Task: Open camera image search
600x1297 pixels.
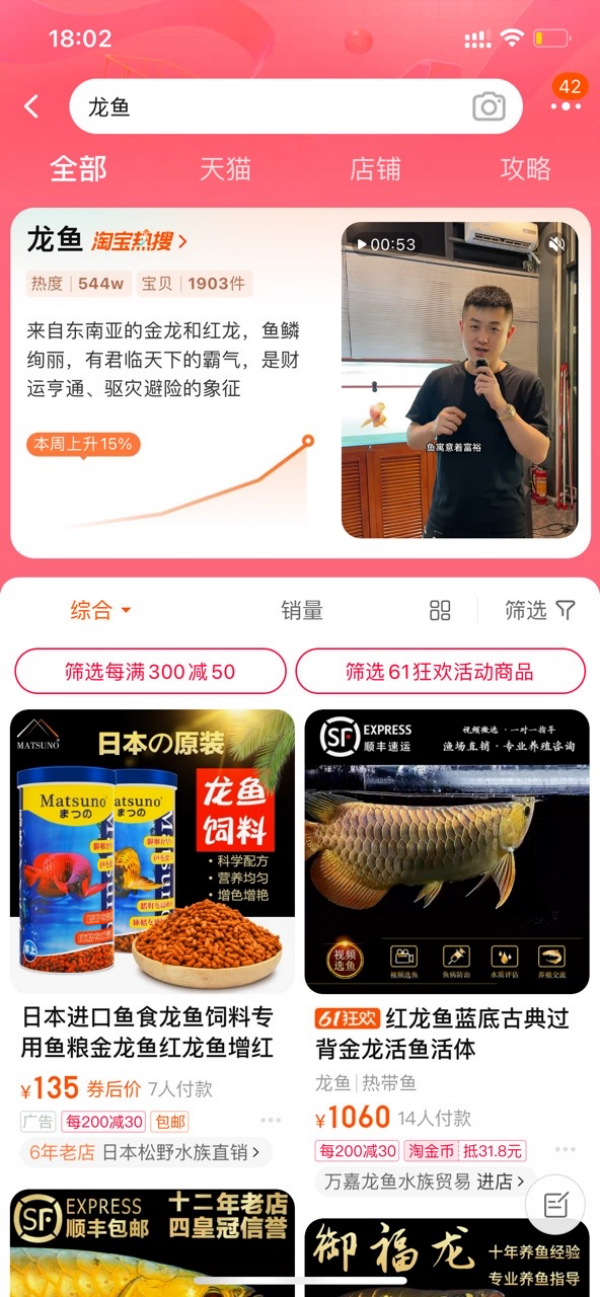Action: 488,107
